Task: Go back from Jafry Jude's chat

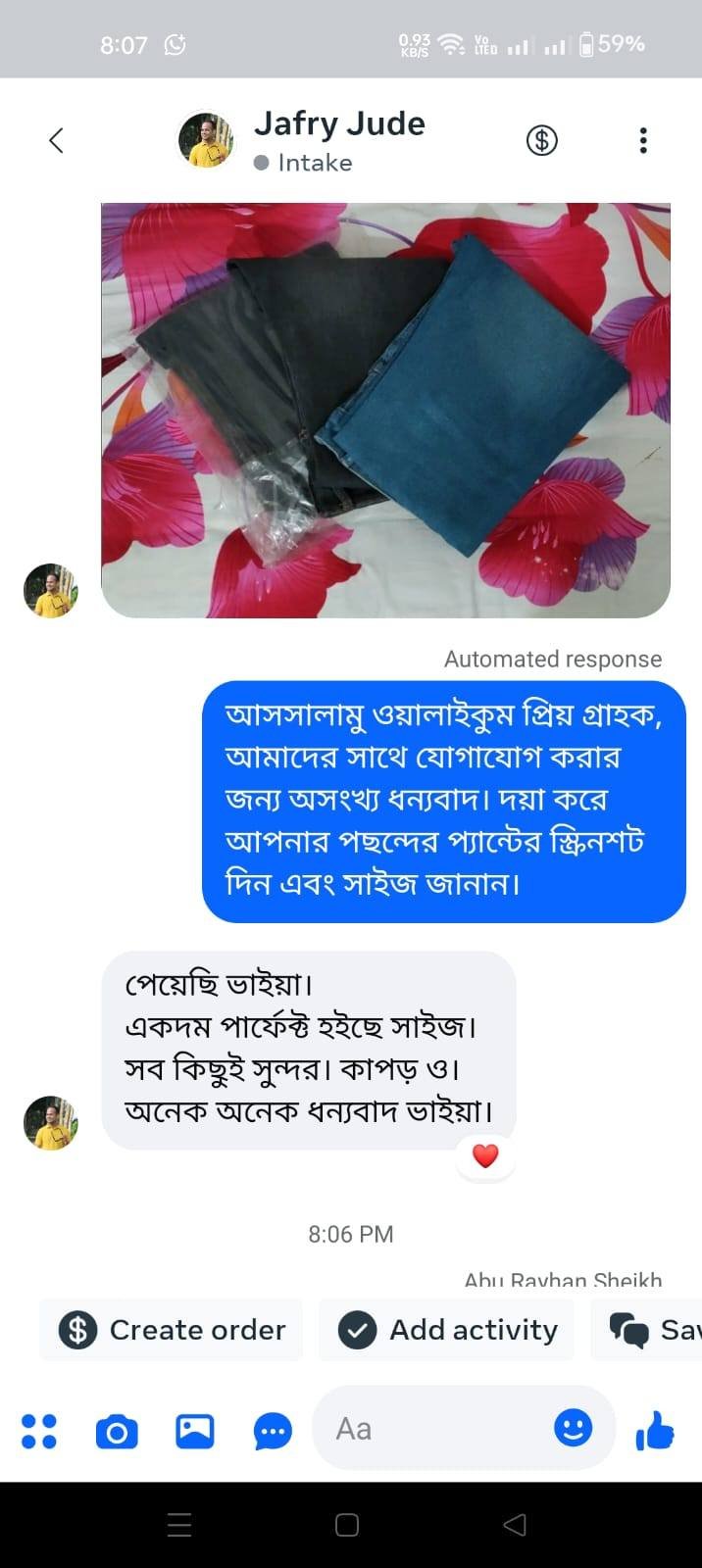Action: [x=56, y=140]
